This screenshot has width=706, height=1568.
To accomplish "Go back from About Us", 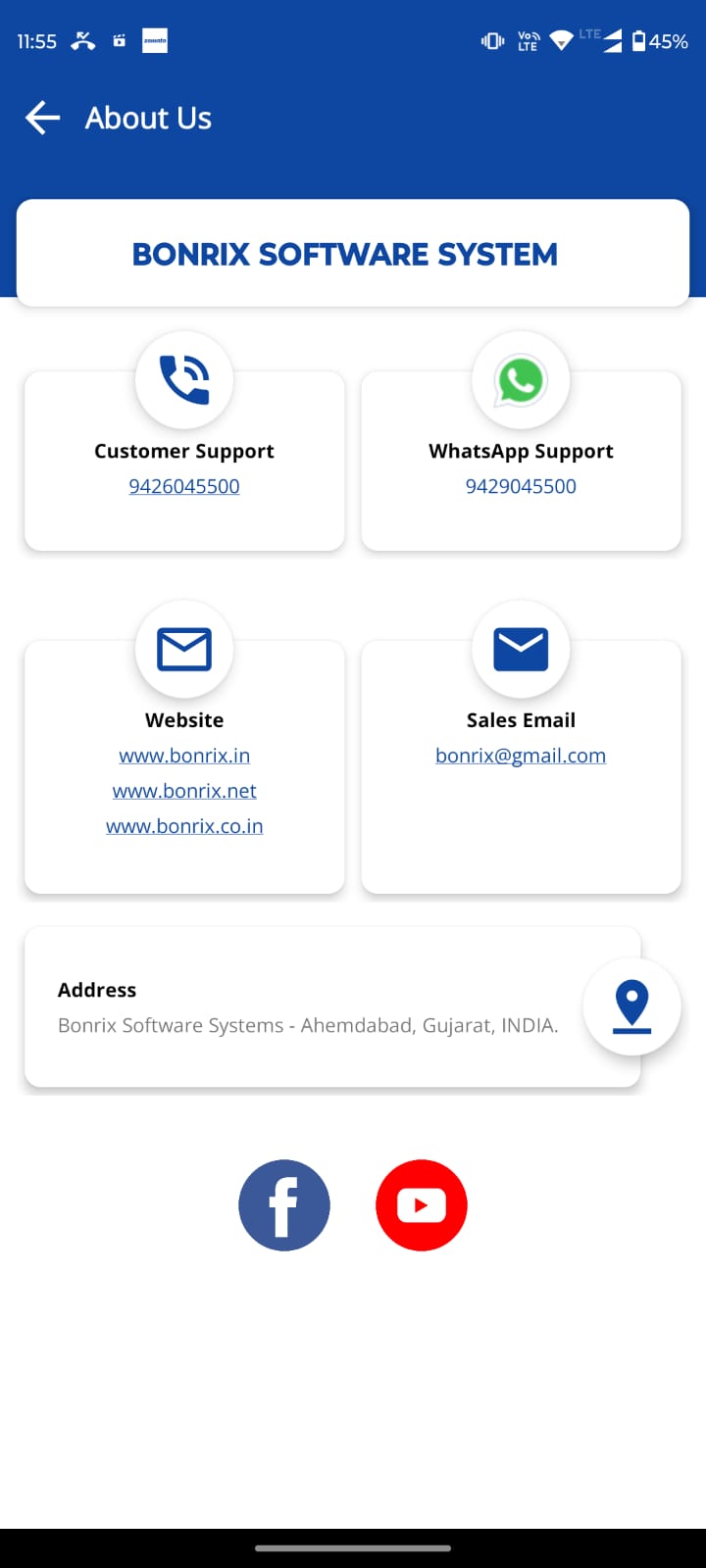I will point(42,119).
